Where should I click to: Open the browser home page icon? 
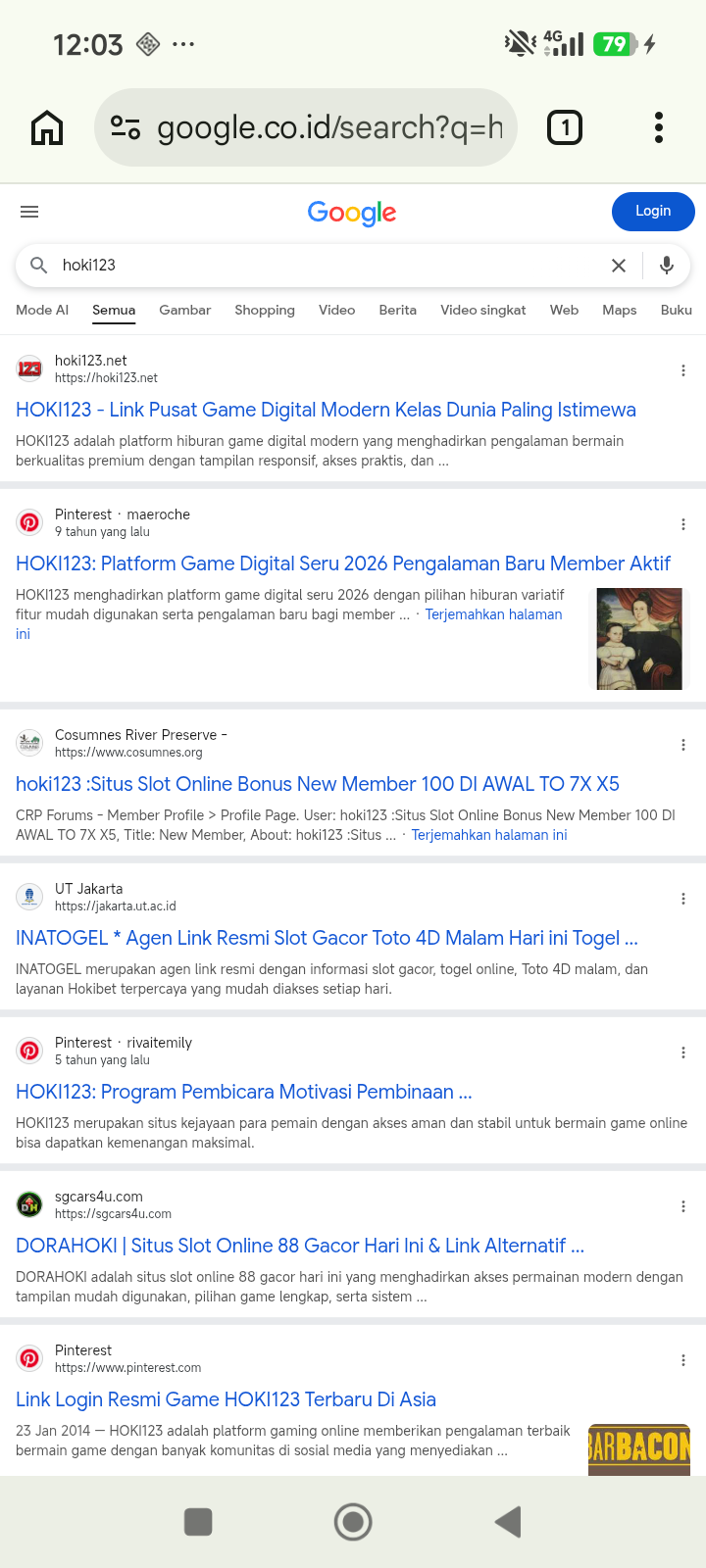47,127
